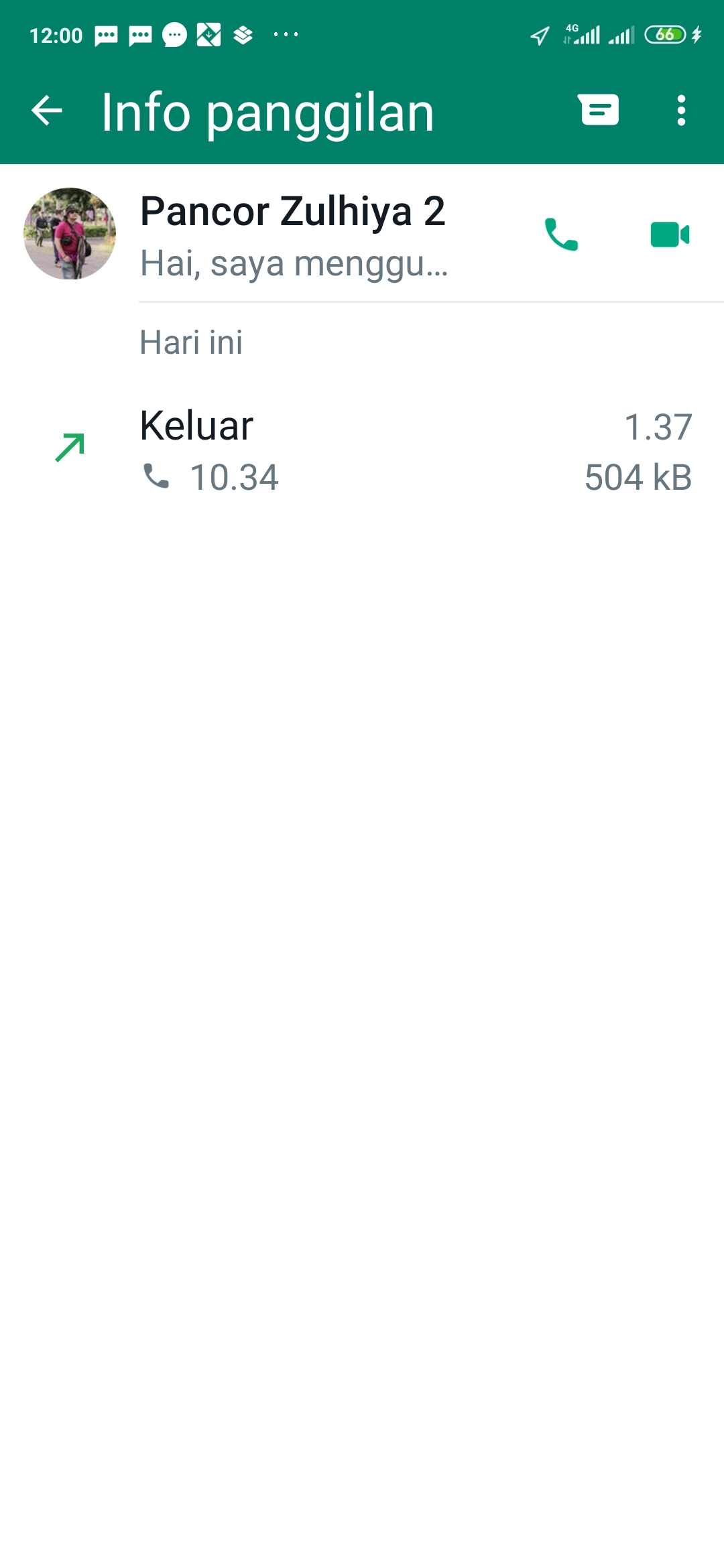Go back from Info panggilan
The image size is (724, 1568).
pyautogui.click(x=47, y=111)
